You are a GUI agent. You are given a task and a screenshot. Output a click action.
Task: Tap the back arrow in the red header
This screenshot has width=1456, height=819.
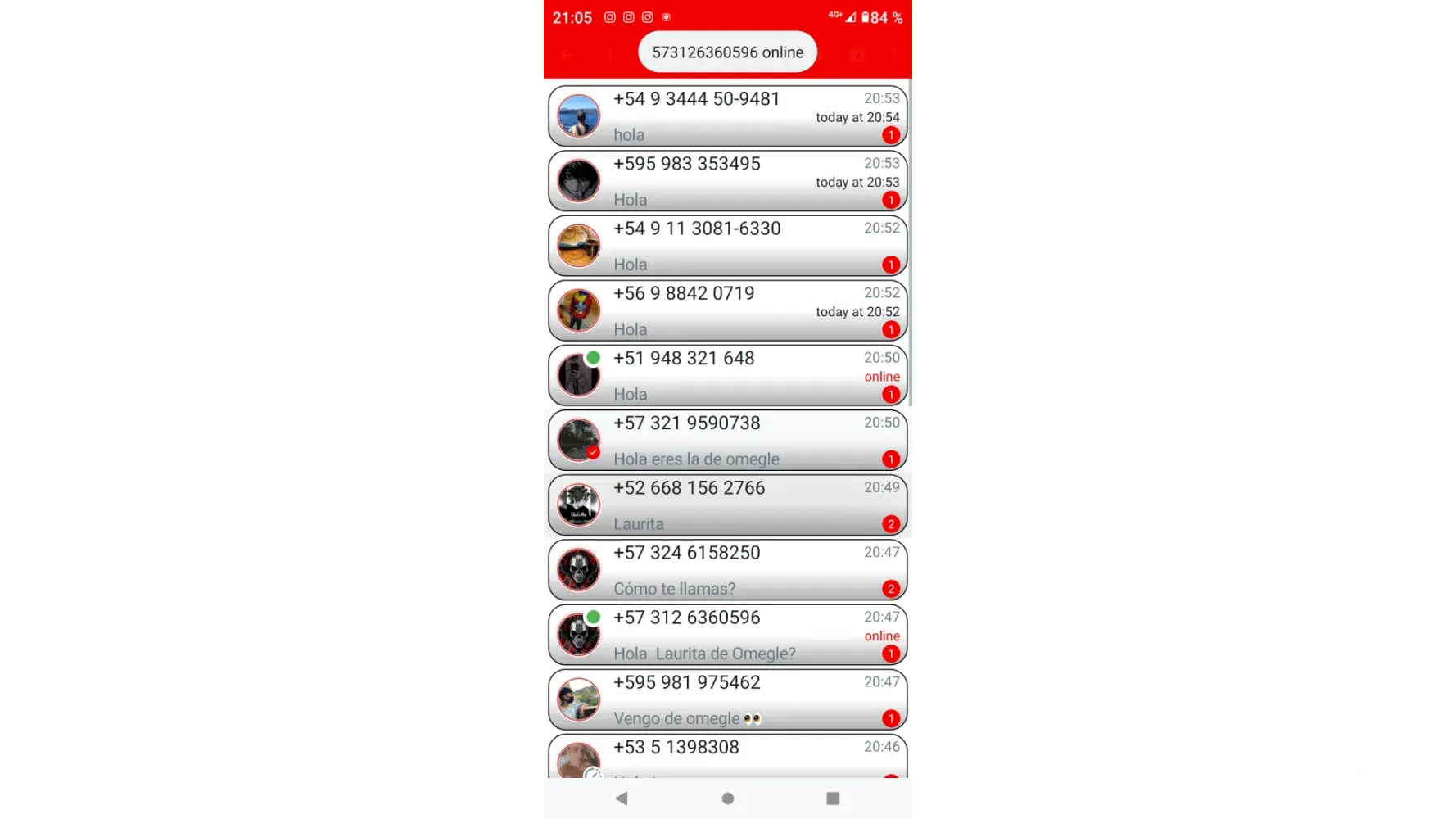pyautogui.click(x=567, y=55)
